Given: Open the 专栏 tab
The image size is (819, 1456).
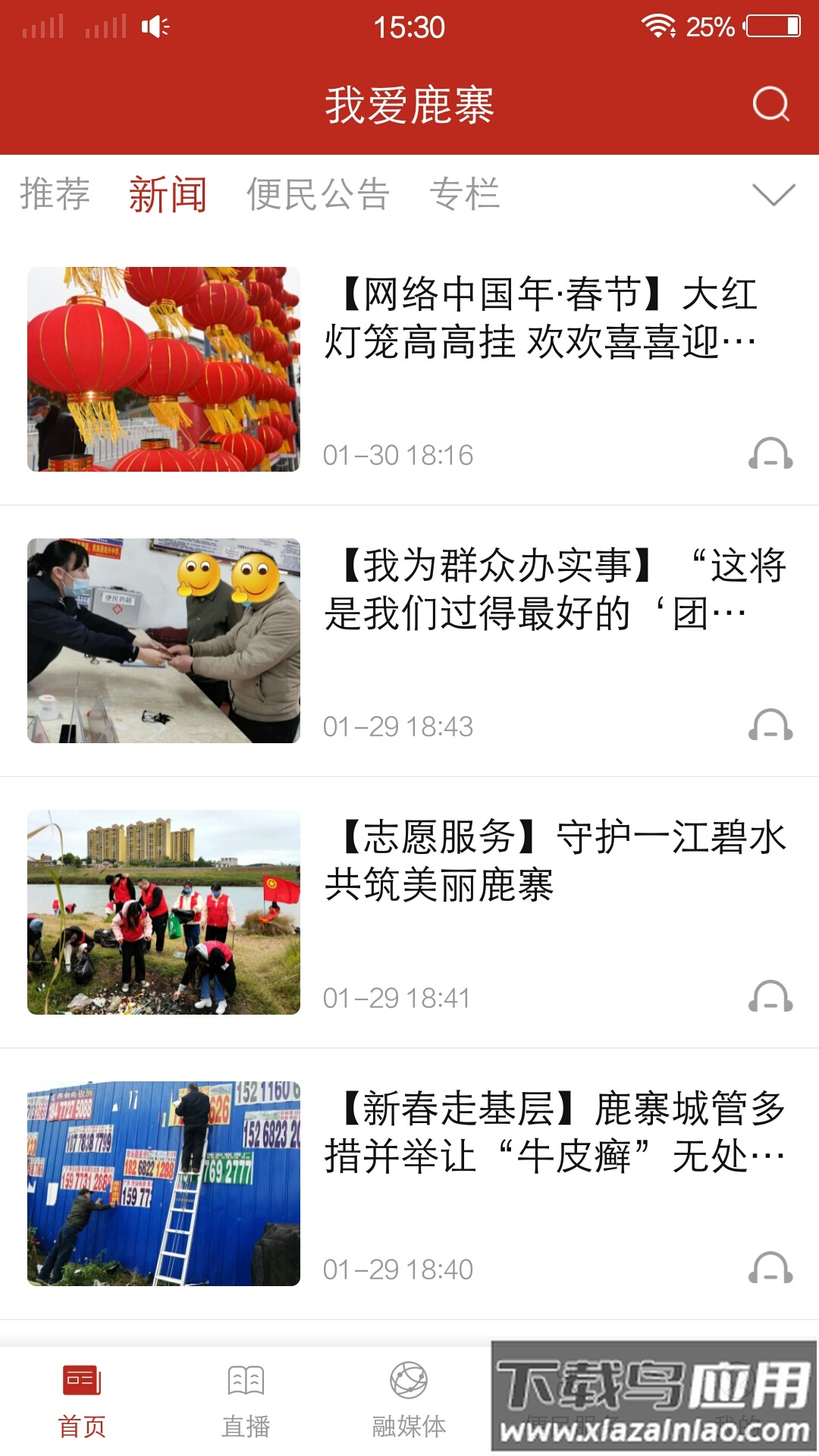Looking at the screenshot, I should (464, 194).
